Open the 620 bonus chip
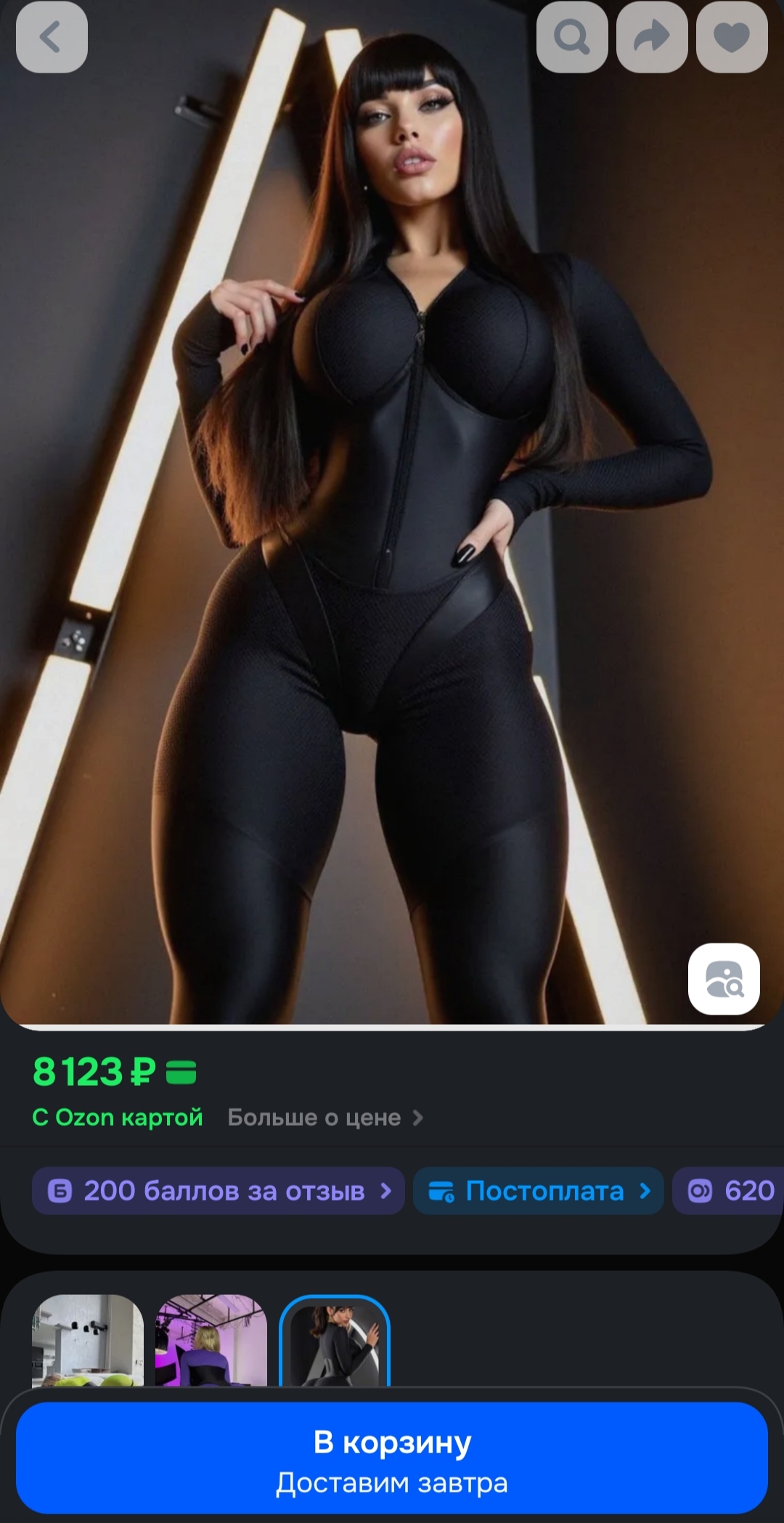The height and width of the screenshot is (1523, 784). click(730, 1191)
